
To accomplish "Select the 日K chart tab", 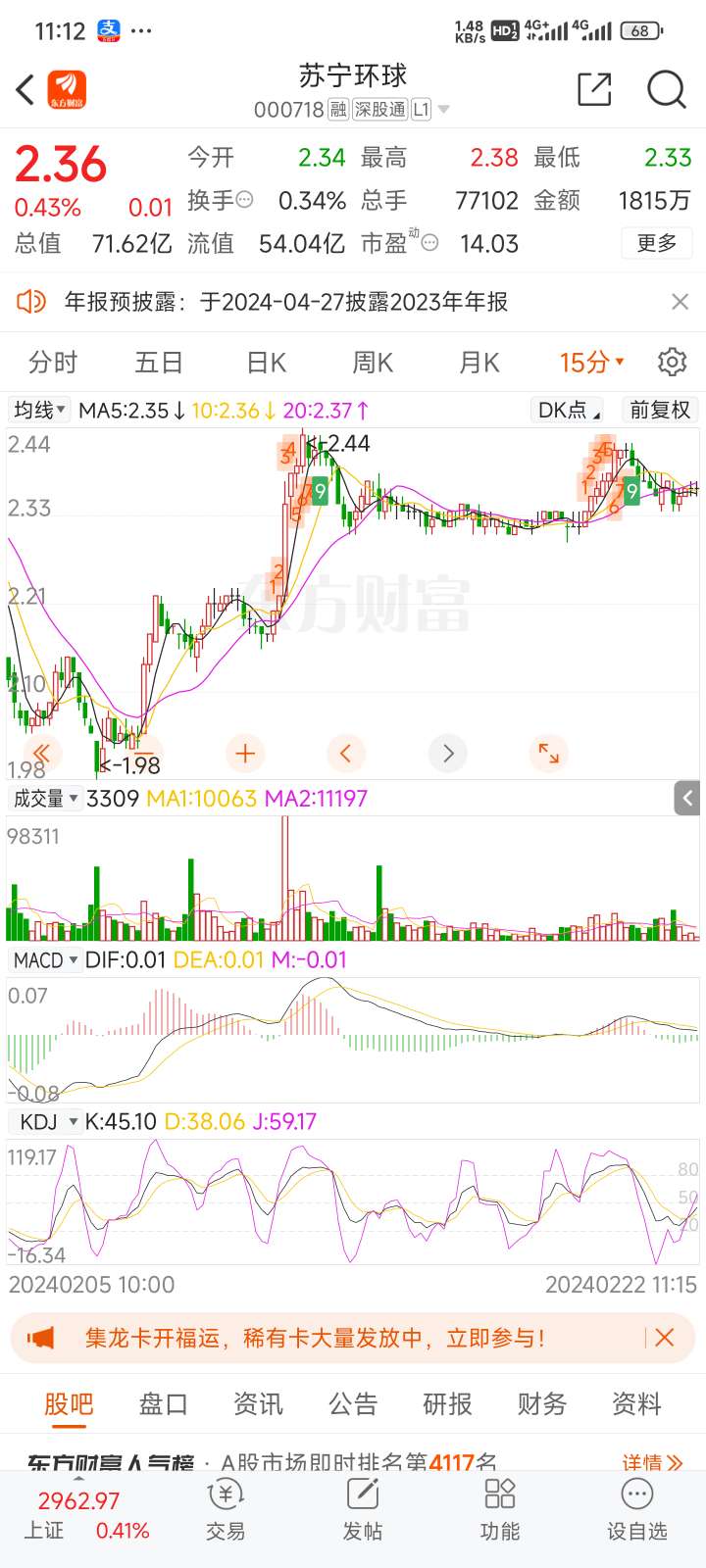I will click(x=266, y=363).
